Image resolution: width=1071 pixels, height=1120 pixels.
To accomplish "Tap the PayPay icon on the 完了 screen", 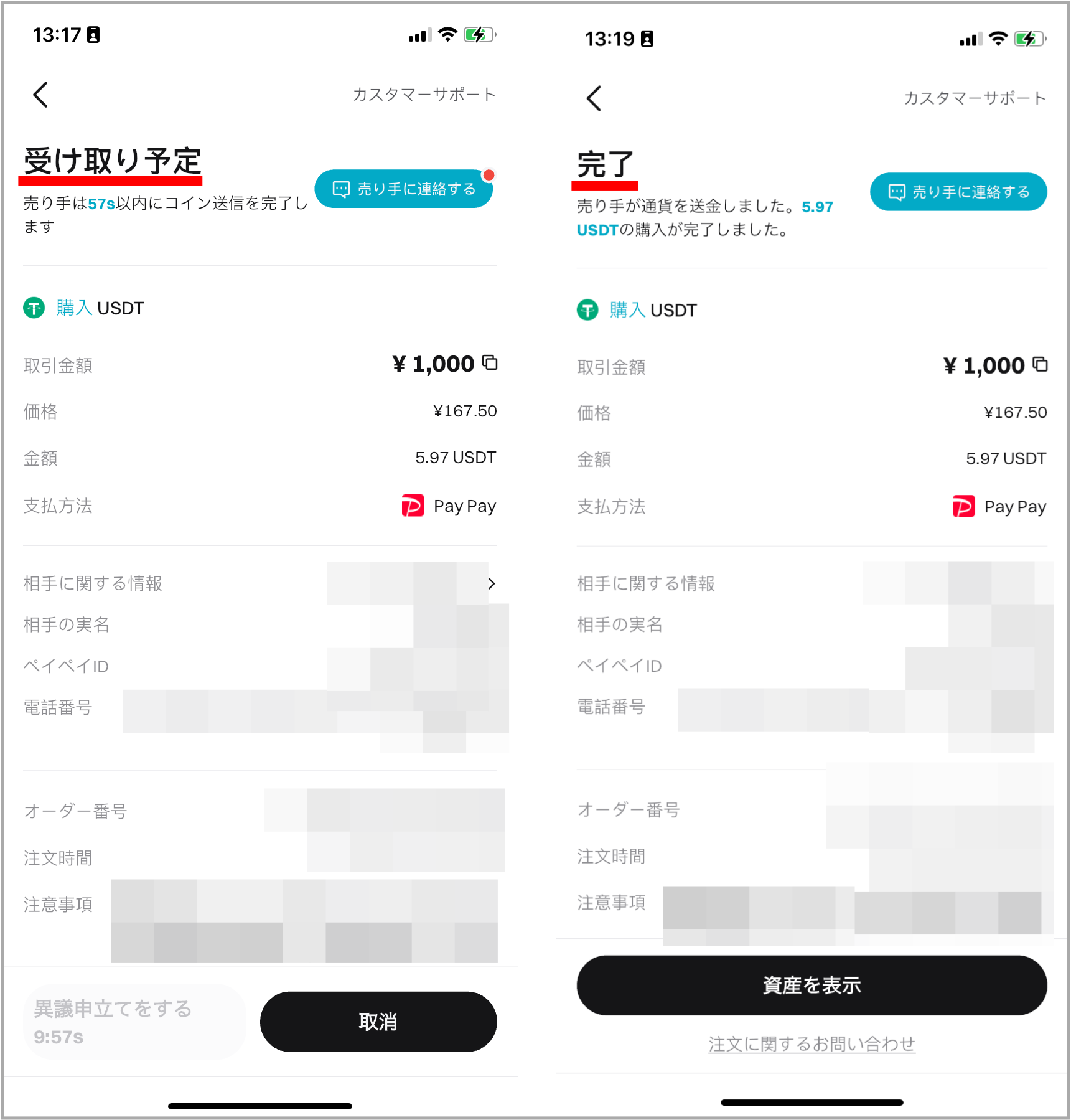I will 963,507.
